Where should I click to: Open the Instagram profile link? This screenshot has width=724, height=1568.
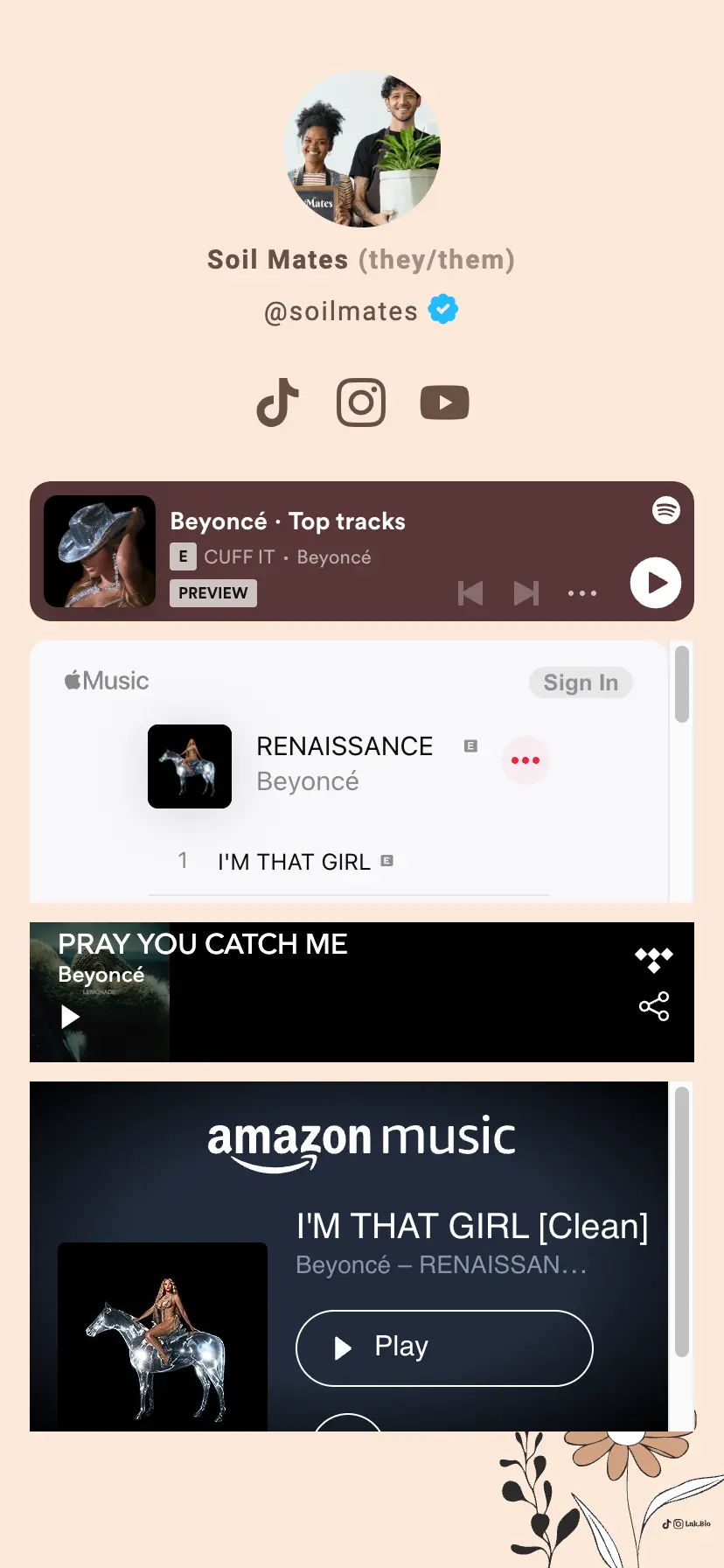pyautogui.click(x=361, y=402)
